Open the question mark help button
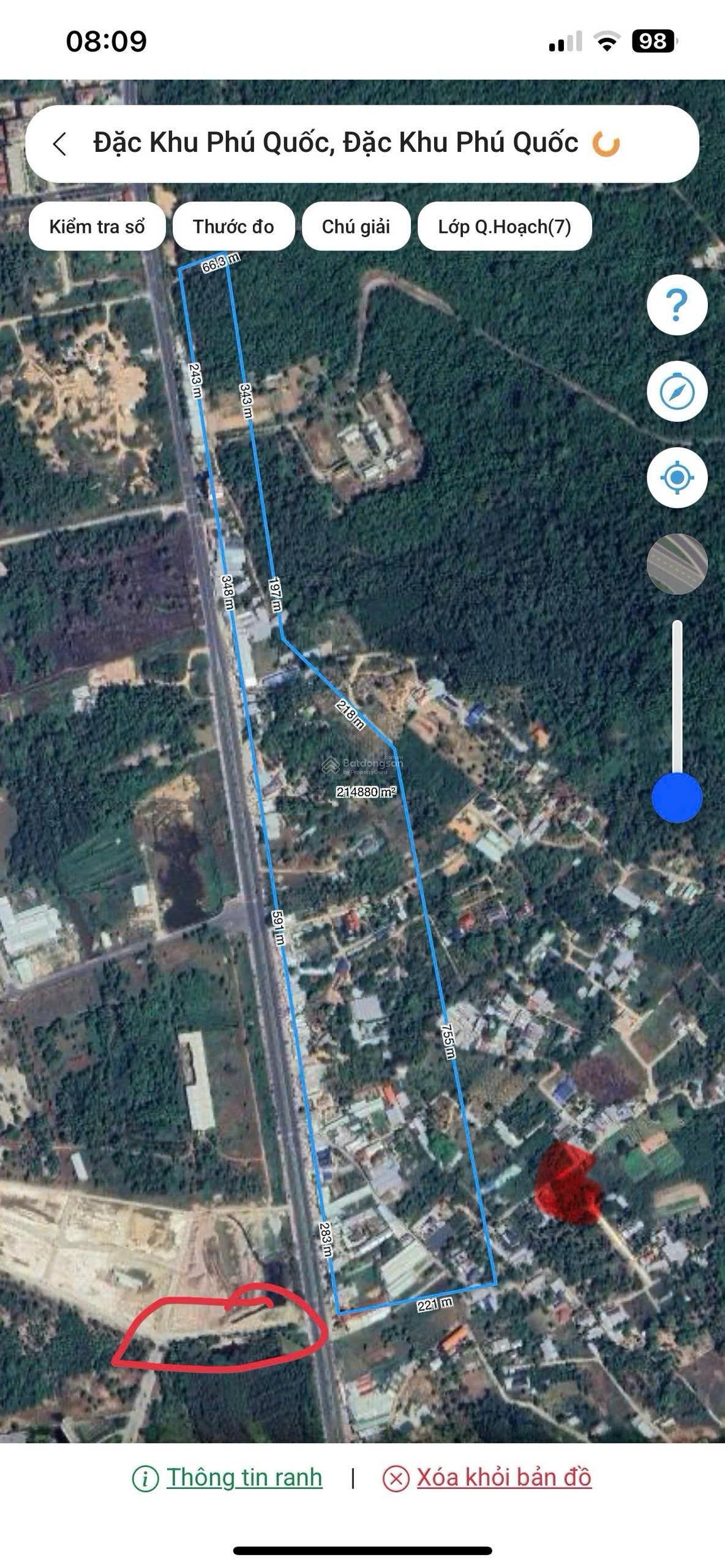 (677, 304)
